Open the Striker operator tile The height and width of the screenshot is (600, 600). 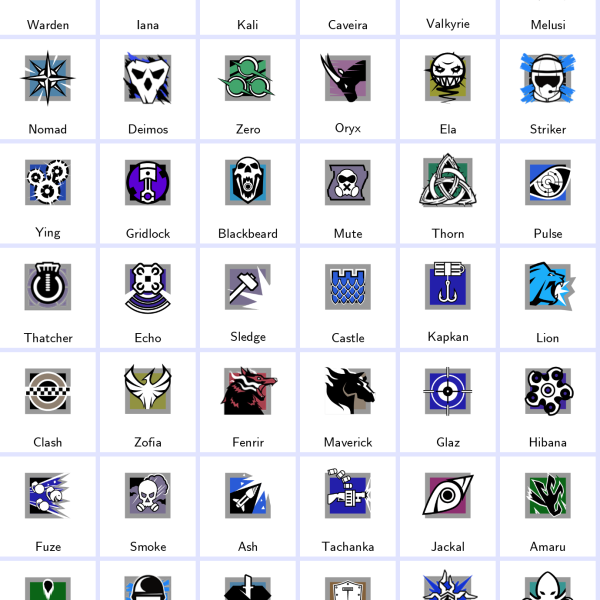(x=548, y=88)
